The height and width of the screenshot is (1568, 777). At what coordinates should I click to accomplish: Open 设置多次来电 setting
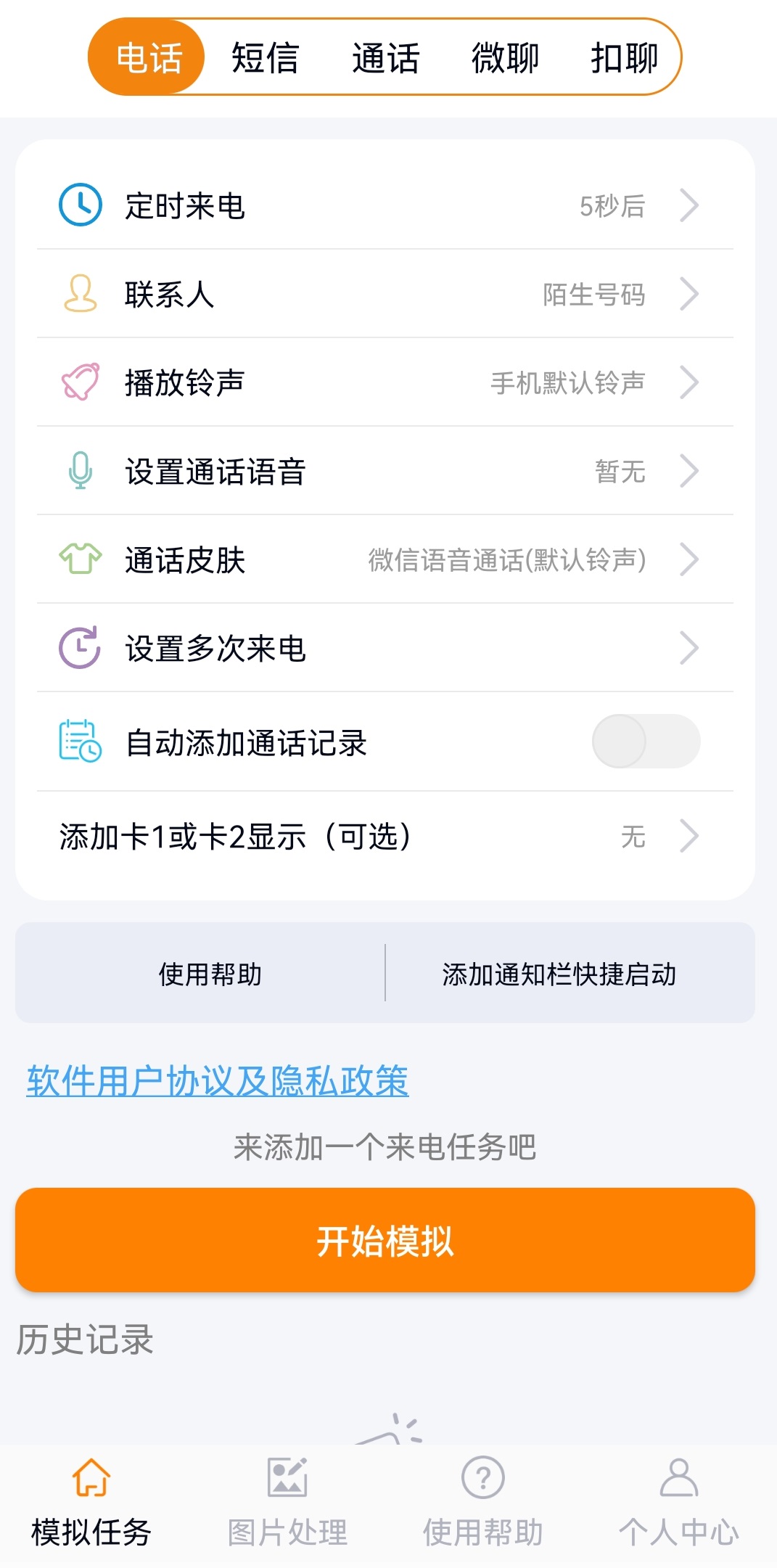pyautogui.click(x=385, y=649)
